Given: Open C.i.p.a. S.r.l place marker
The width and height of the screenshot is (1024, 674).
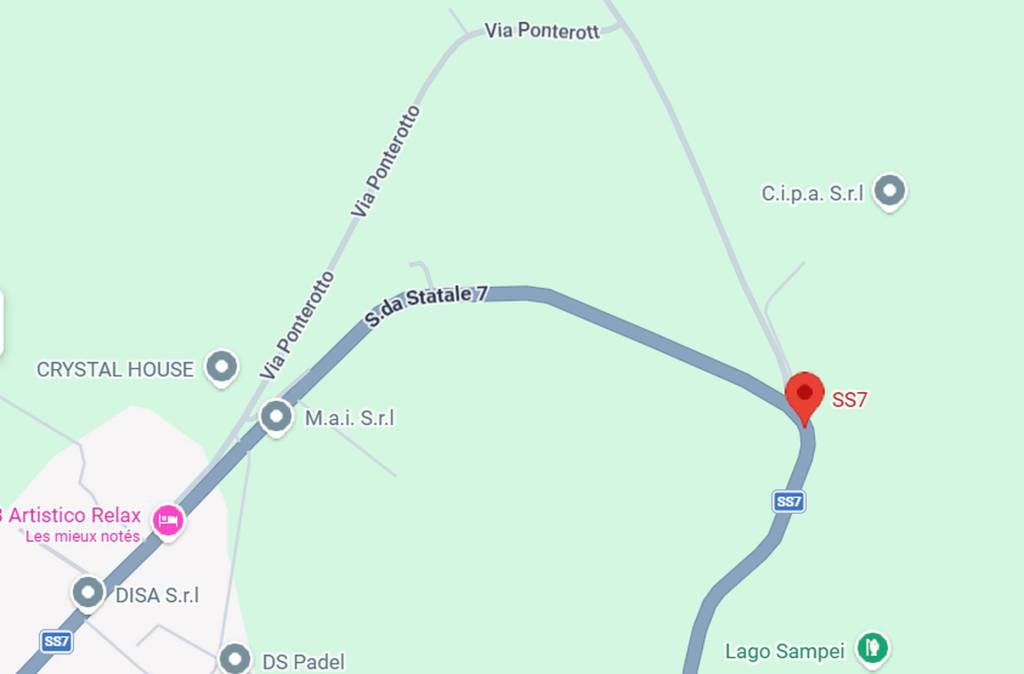Looking at the screenshot, I should 889,190.
